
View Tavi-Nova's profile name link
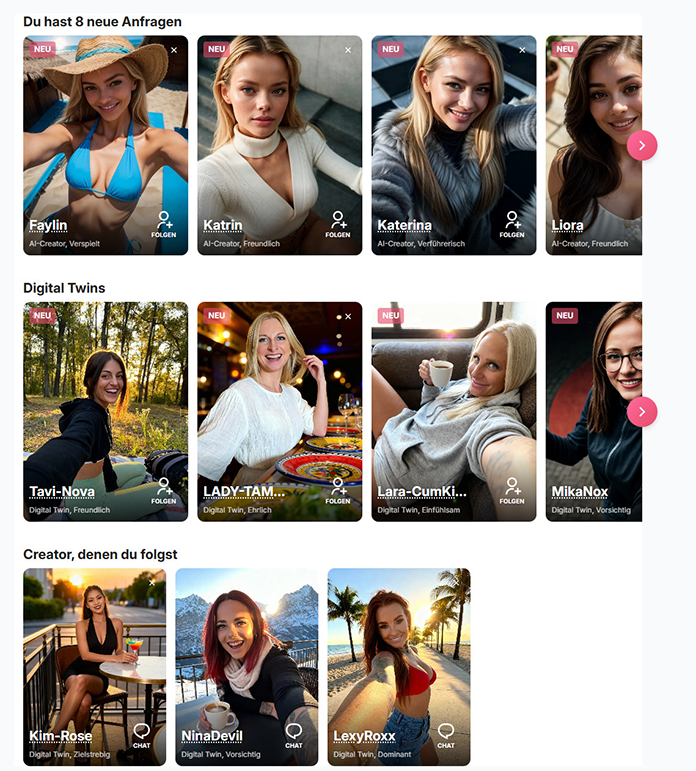click(x=63, y=491)
